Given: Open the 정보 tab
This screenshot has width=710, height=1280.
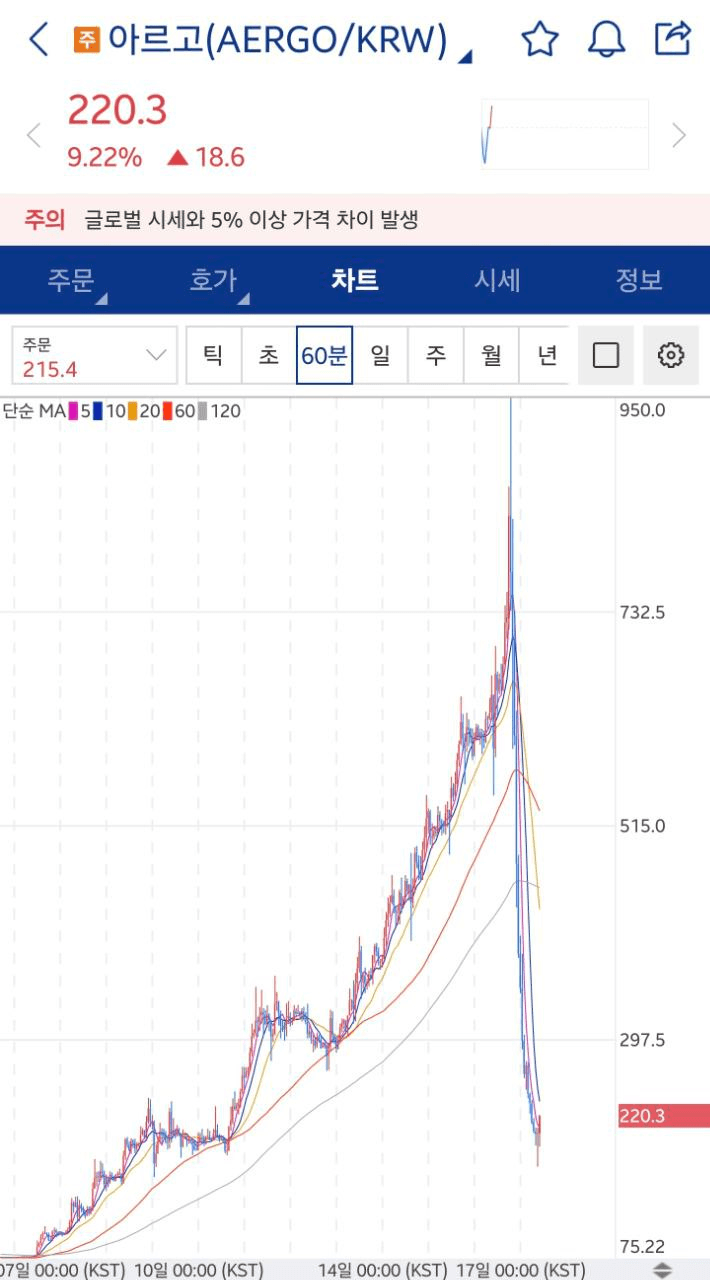Looking at the screenshot, I should (639, 280).
